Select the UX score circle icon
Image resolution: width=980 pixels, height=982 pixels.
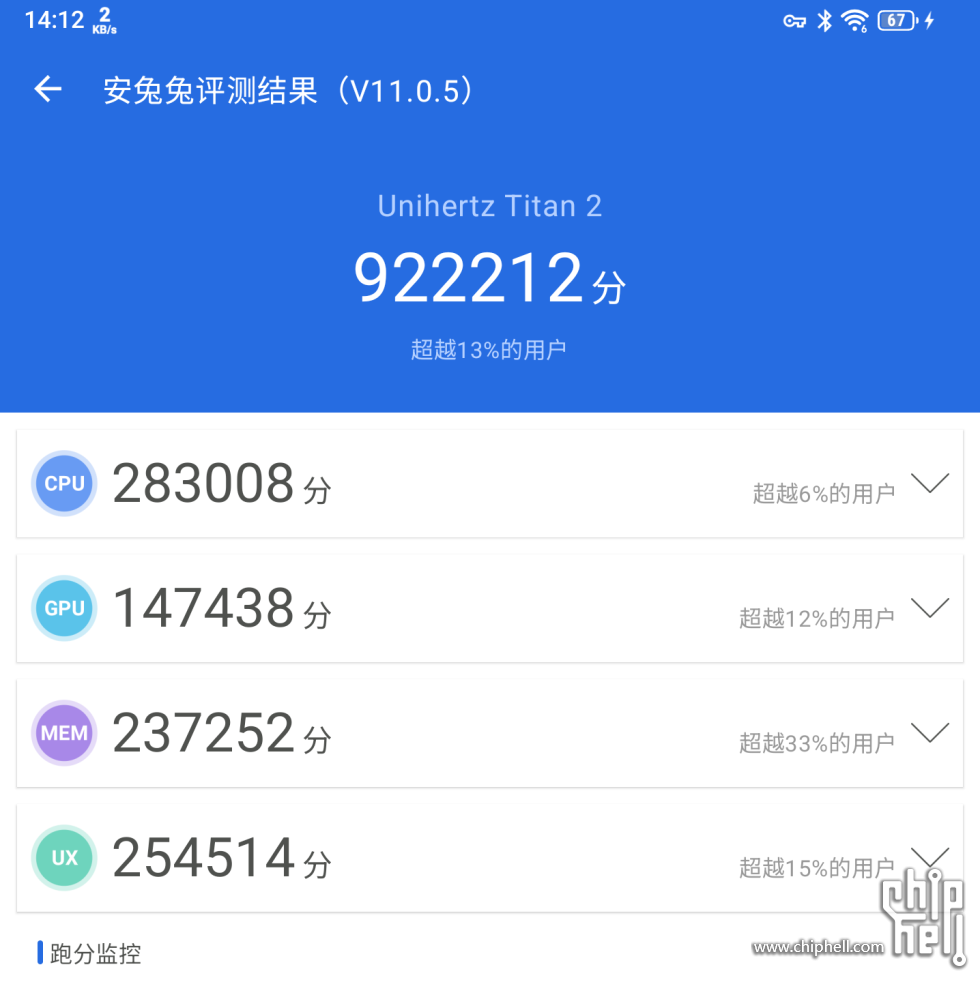[x=63, y=857]
